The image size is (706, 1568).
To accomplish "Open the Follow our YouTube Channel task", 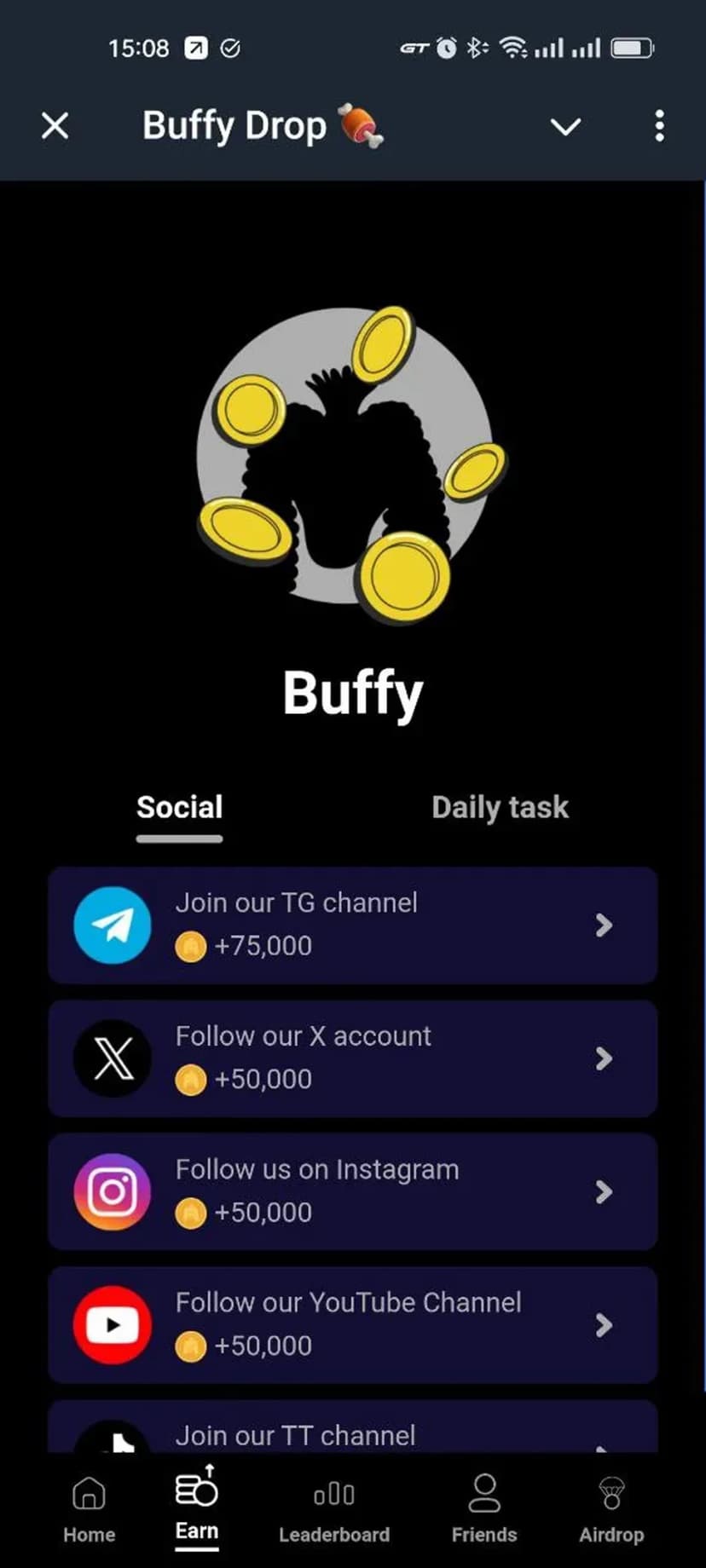I will [352, 1324].
